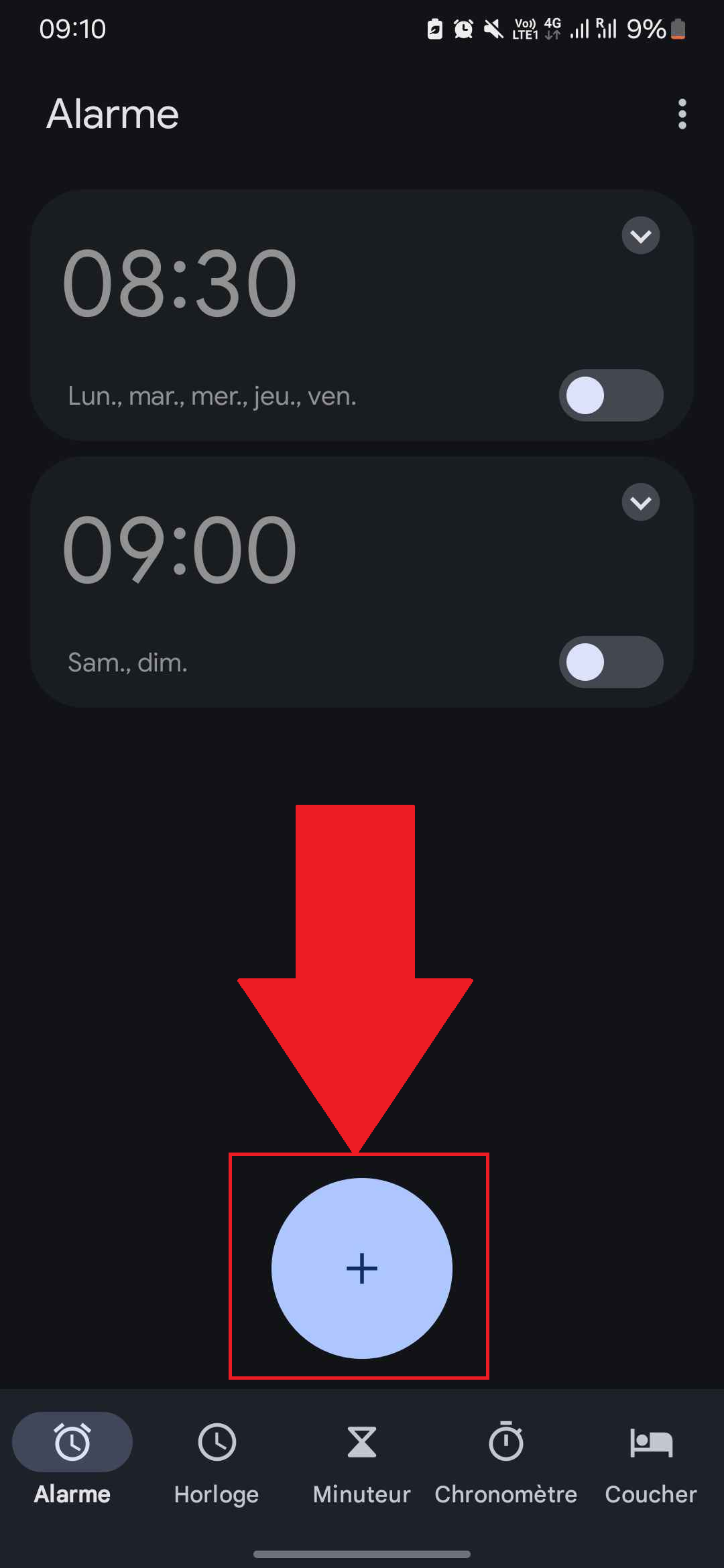Enable the 08:30 weekday alarm
This screenshot has height=1568, width=724.
(x=611, y=395)
